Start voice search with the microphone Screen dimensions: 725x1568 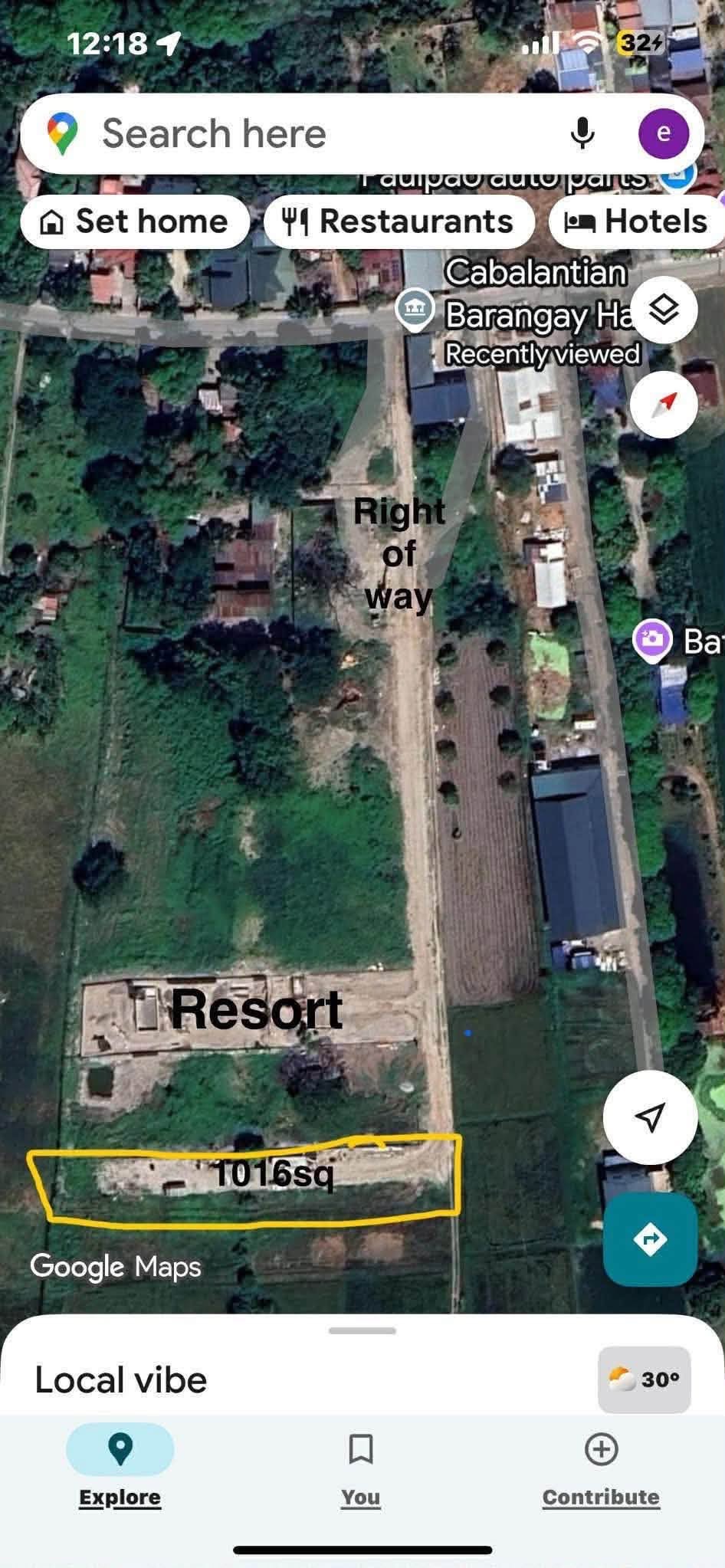[x=582, y=133]
